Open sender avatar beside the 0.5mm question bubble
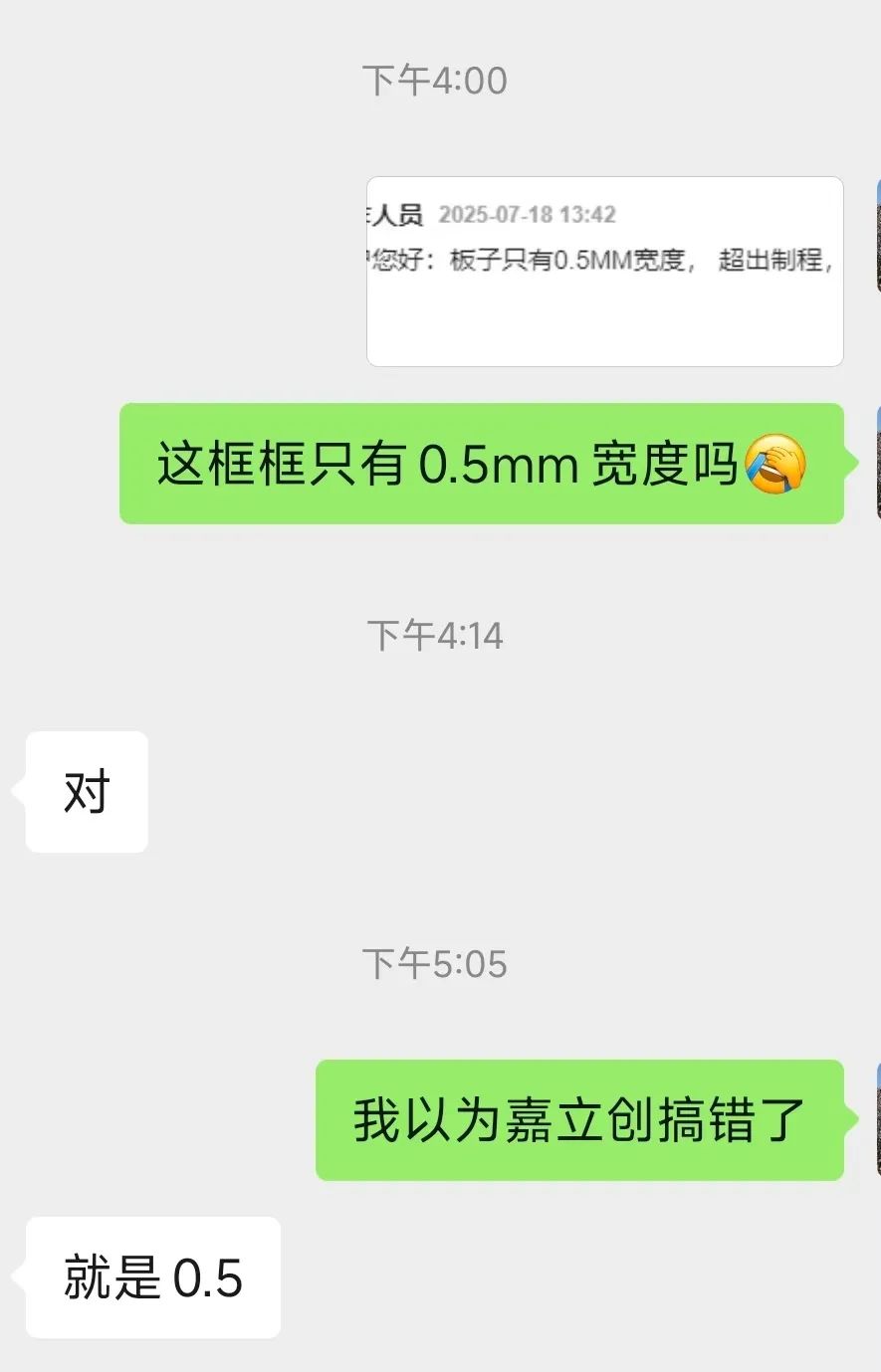Screen dimensions: 881x1372 point(877,463)
